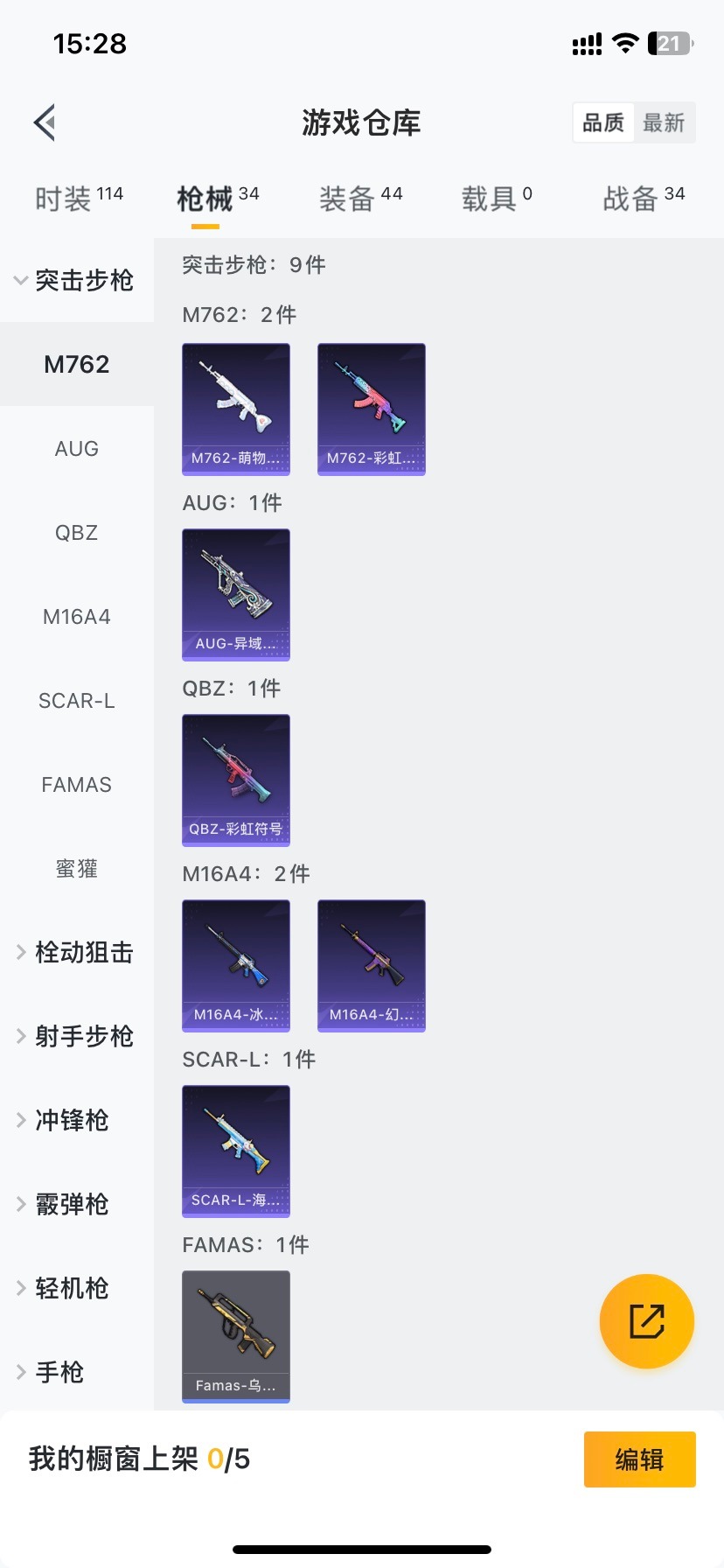This screenshot has width=724, height=1568.
Task: Select SCAR-L in the side list
Action: (77, 701)
